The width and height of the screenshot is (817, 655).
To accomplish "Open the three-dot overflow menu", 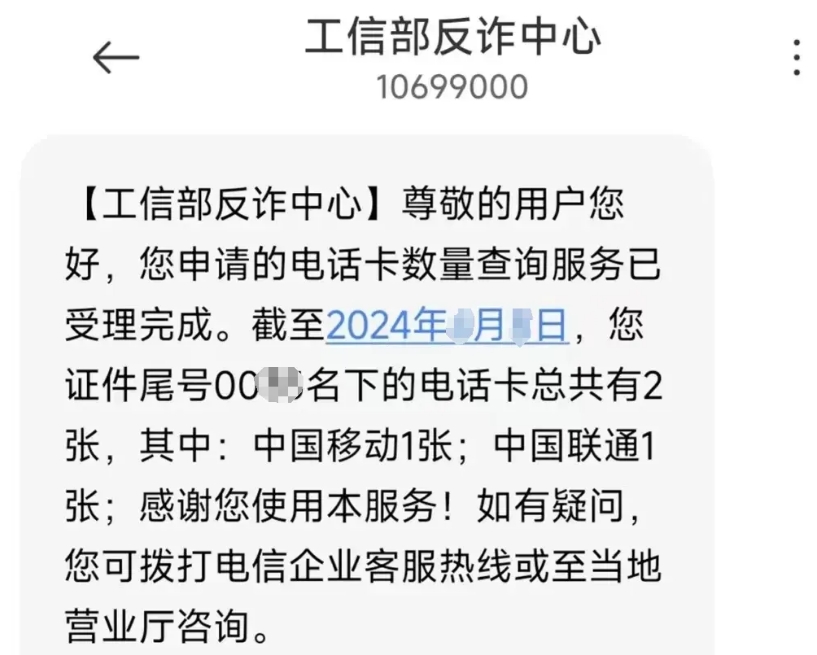I will [796, 58].
